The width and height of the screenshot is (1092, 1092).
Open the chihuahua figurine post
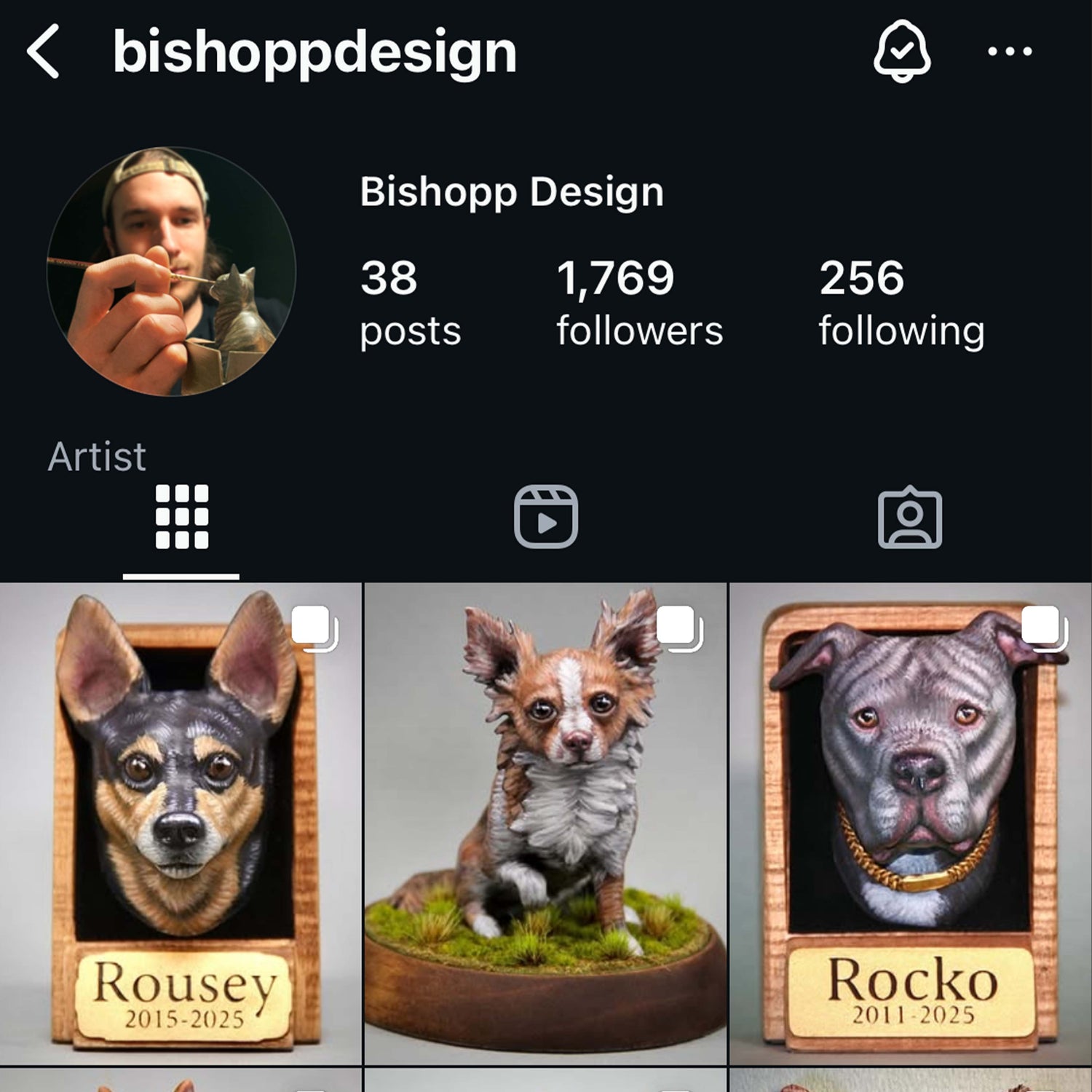point(545,823)
